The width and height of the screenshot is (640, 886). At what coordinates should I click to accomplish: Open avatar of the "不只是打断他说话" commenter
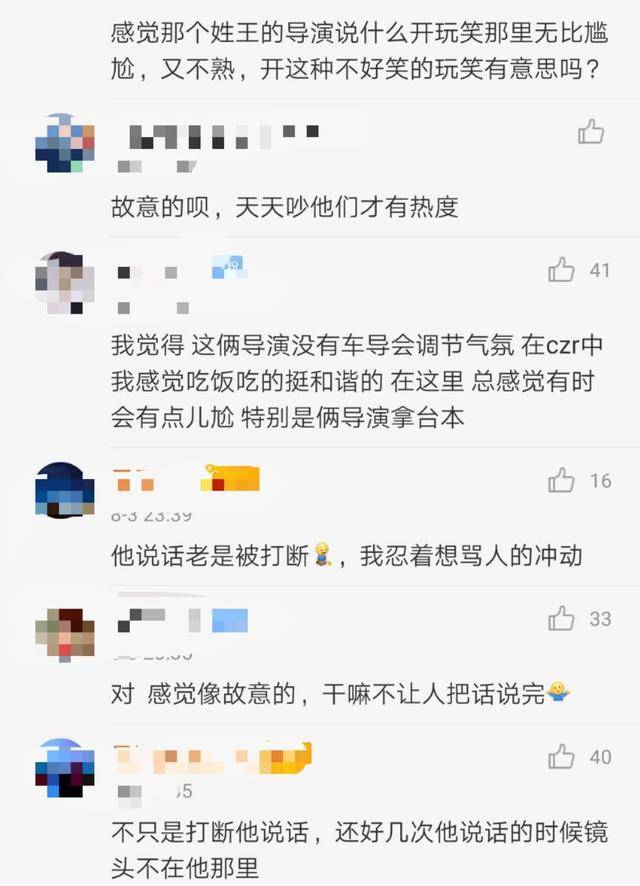65,769
